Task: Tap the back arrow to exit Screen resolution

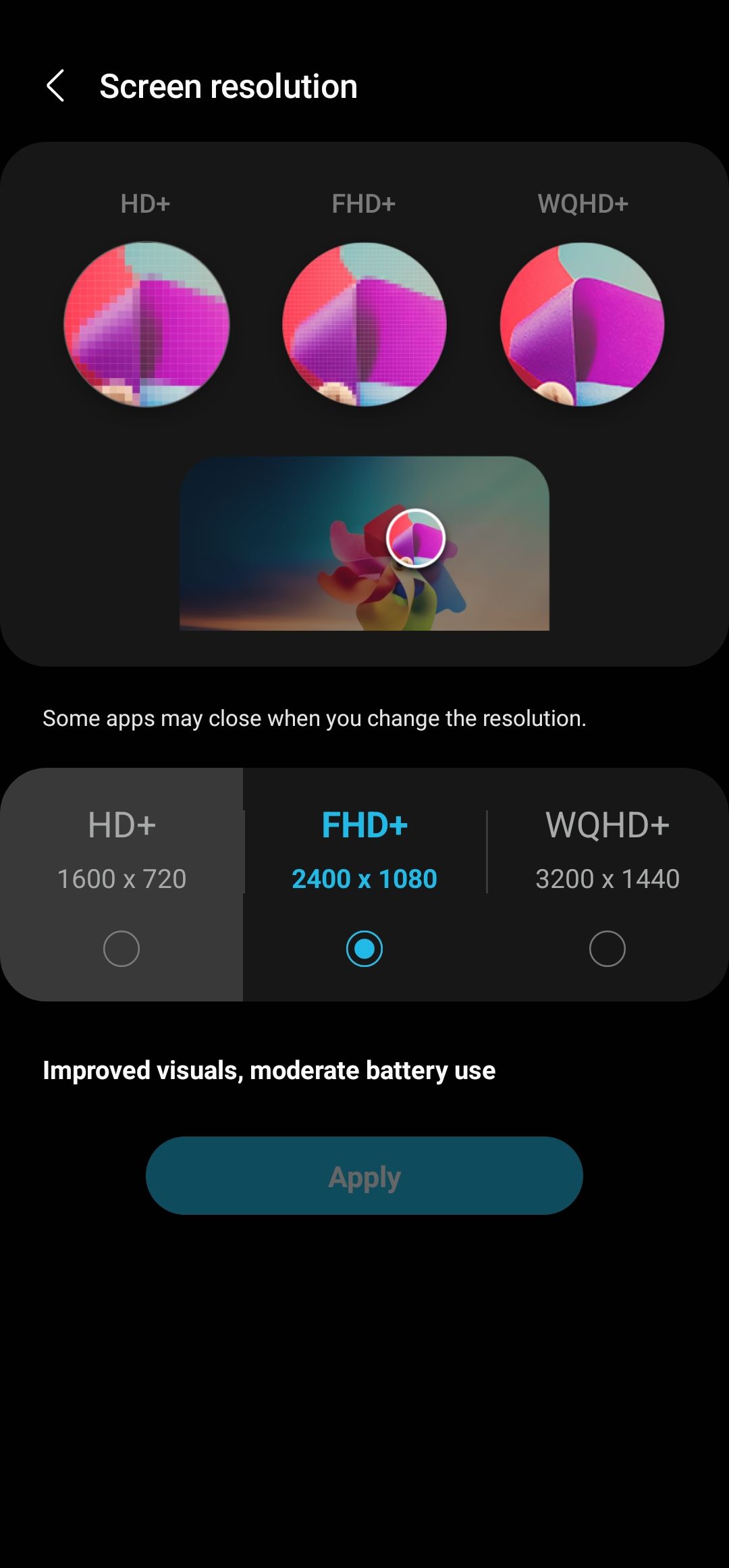Action: tap(57, 86)
